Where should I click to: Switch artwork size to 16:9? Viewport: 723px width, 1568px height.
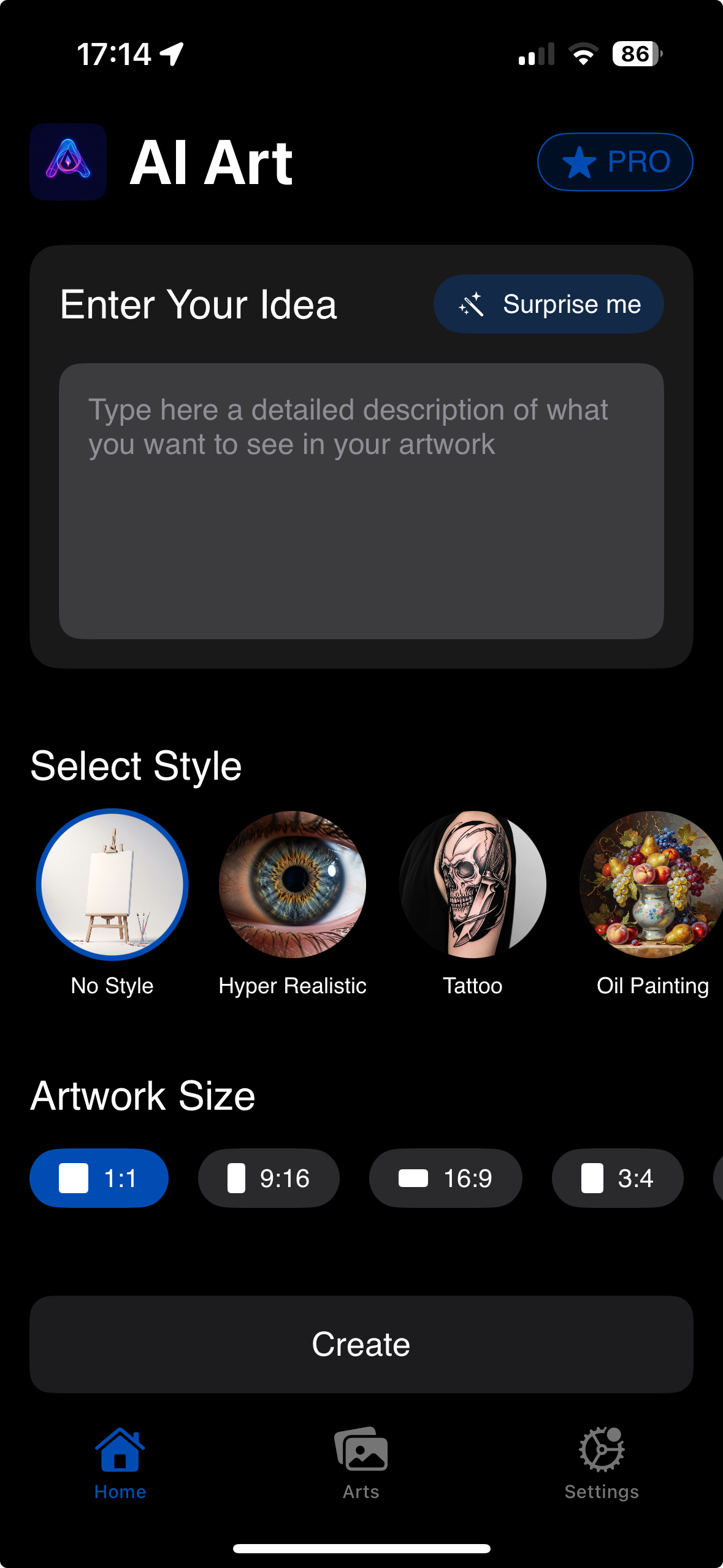pyautogui.click(x=445, y=1178)
